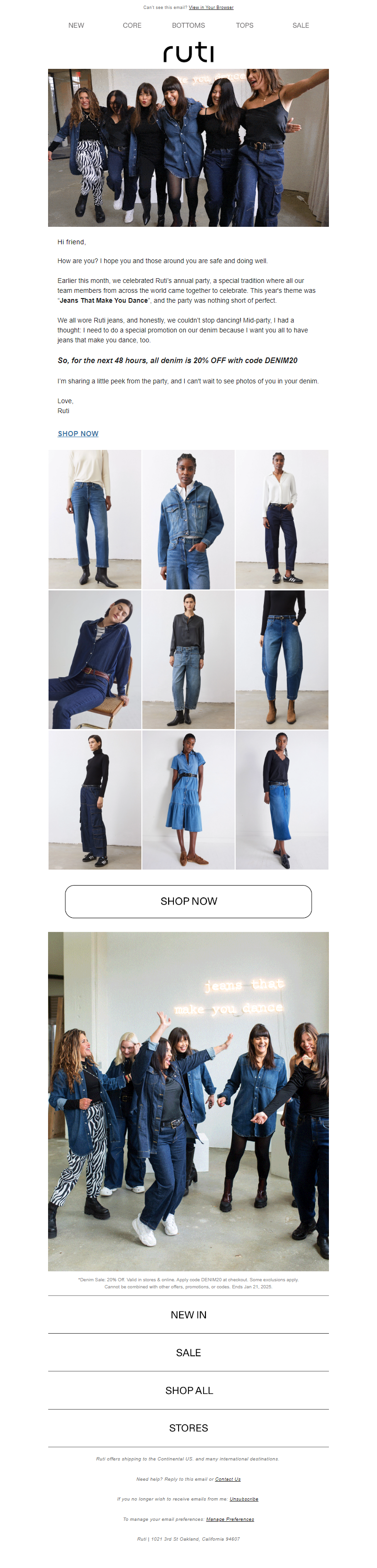The image size is (377, 1568).
Task: Open the View in Your Browser link
Action: click(210, 7)
